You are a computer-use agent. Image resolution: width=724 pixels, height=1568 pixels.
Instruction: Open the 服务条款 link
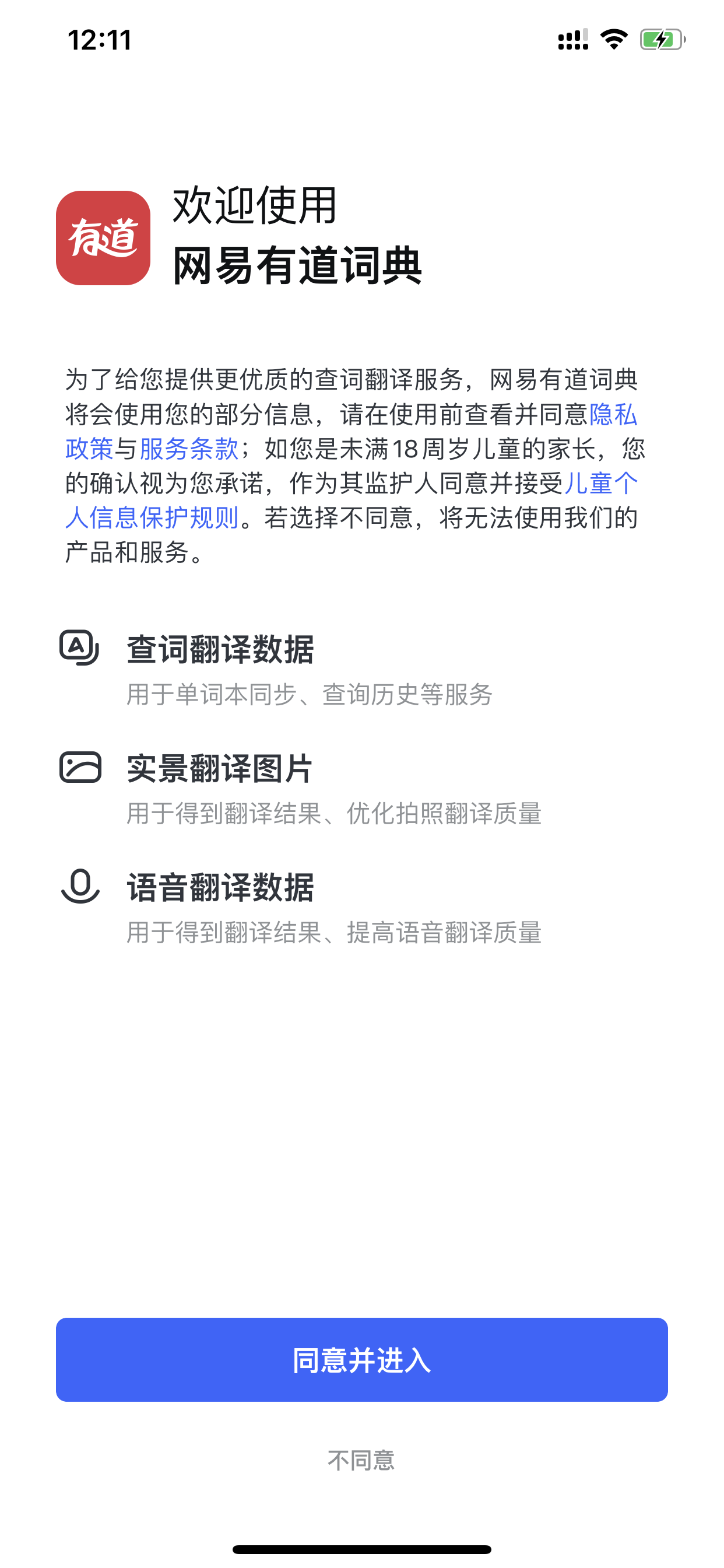(189, 449)
